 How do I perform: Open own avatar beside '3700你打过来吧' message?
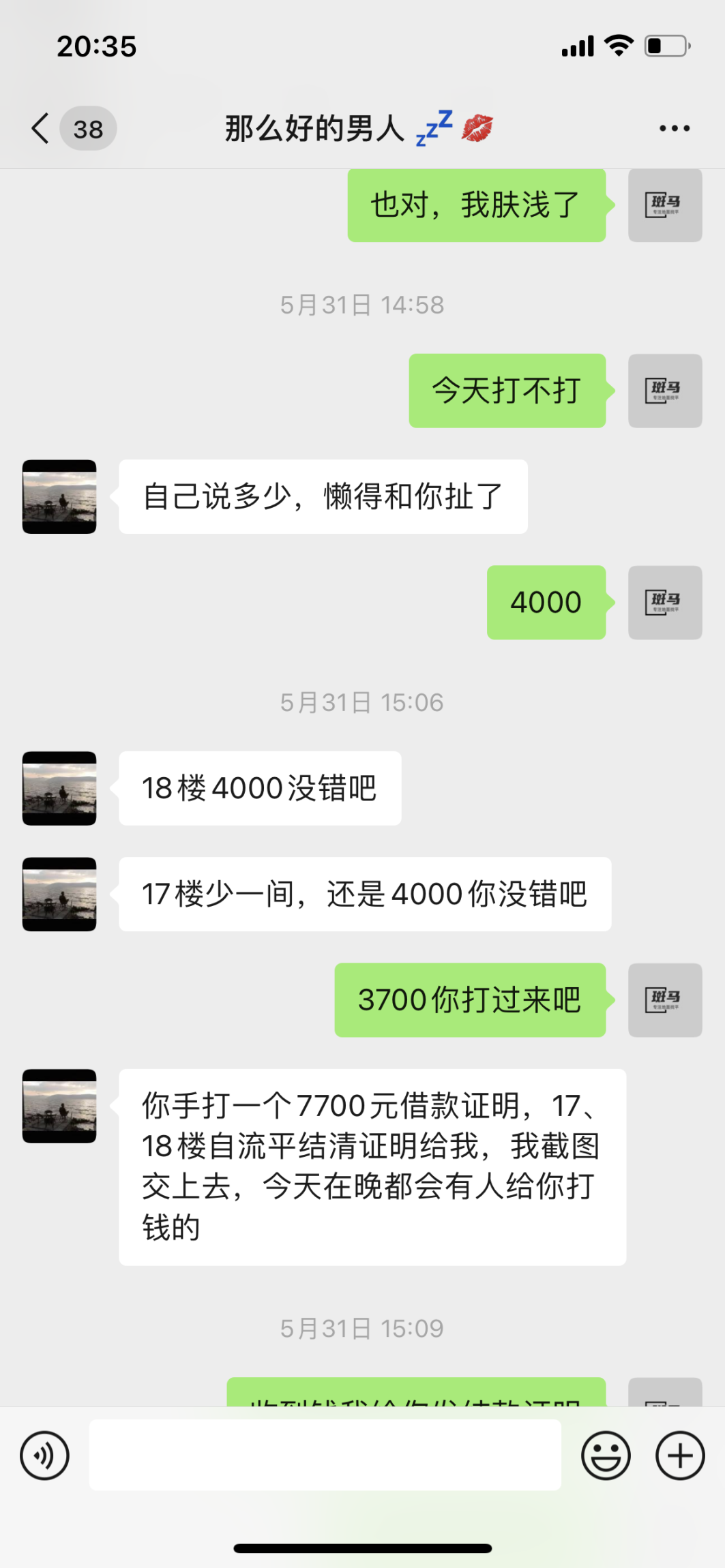(664, 999)
